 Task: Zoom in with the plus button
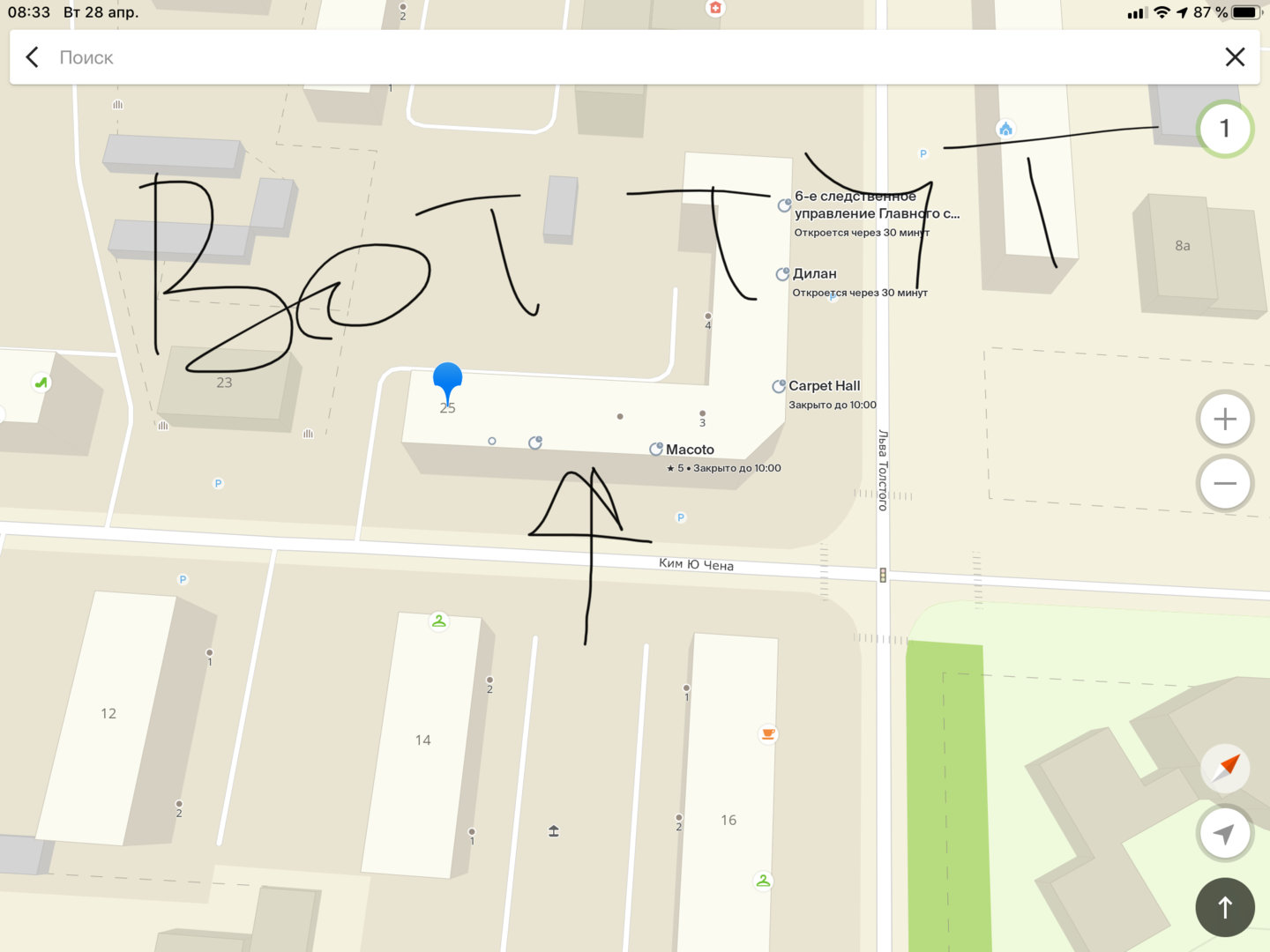1225,419
